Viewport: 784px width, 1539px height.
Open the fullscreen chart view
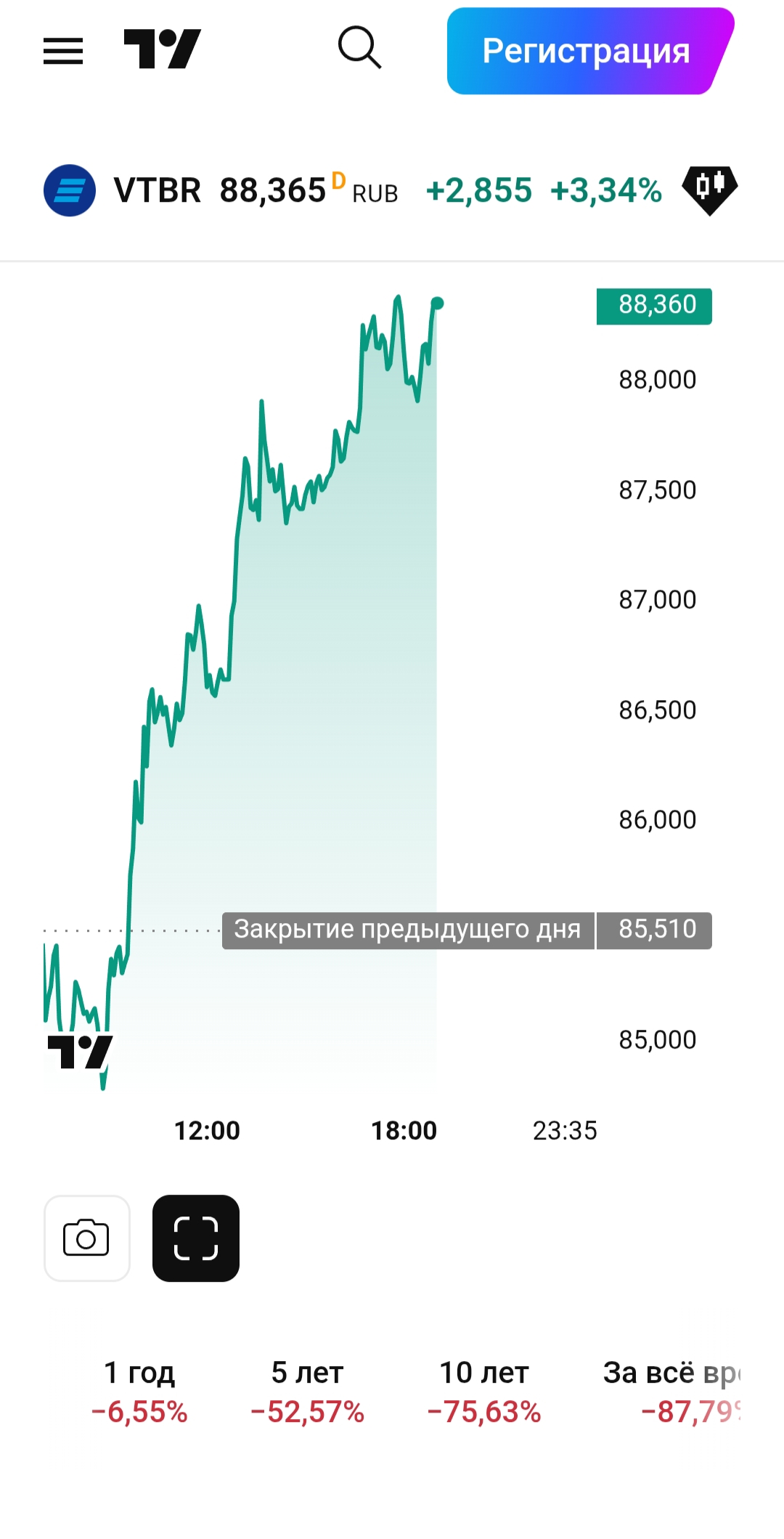click(196, 1238)
